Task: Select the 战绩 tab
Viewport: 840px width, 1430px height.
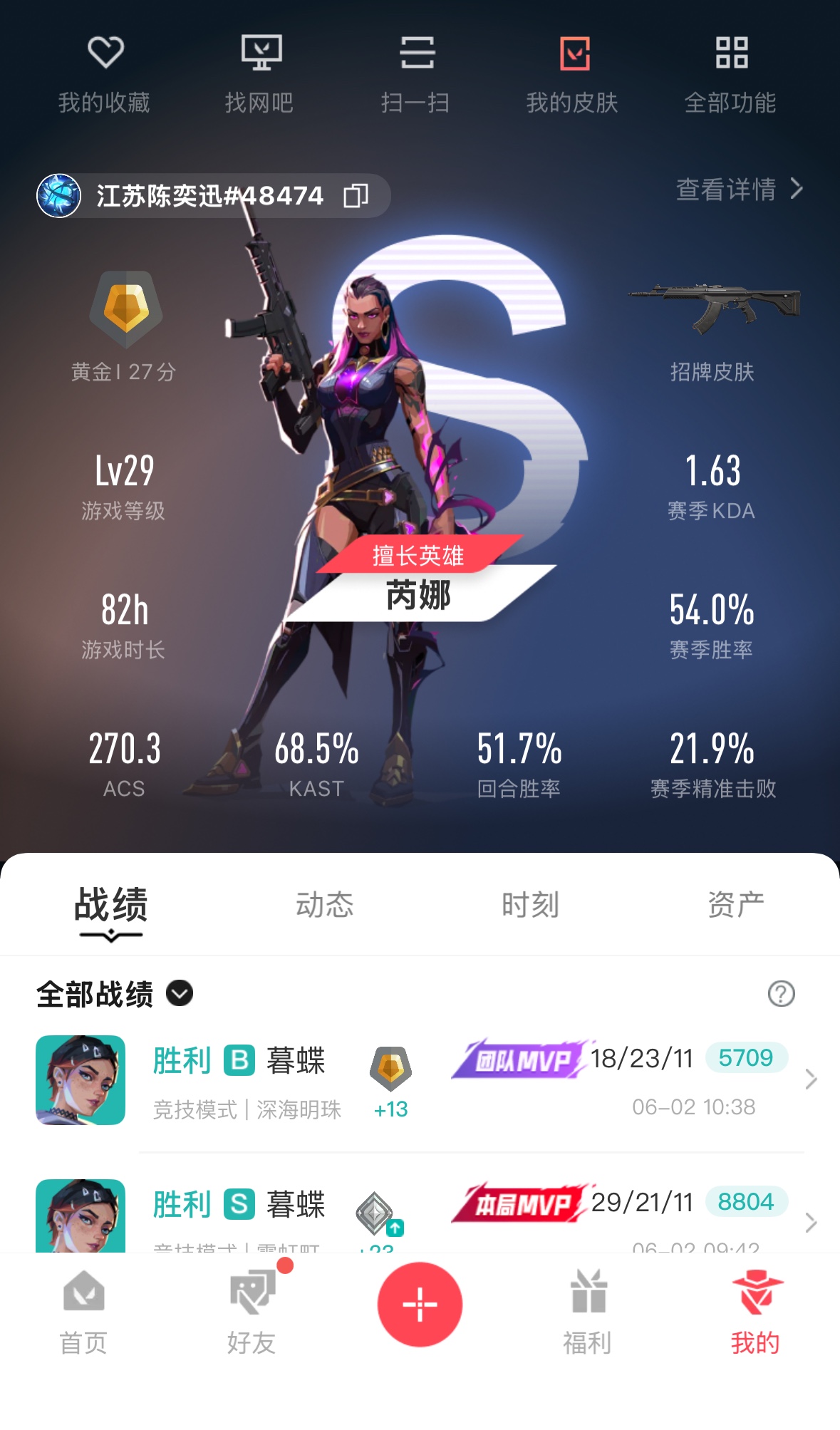Action: pos(111,906)
